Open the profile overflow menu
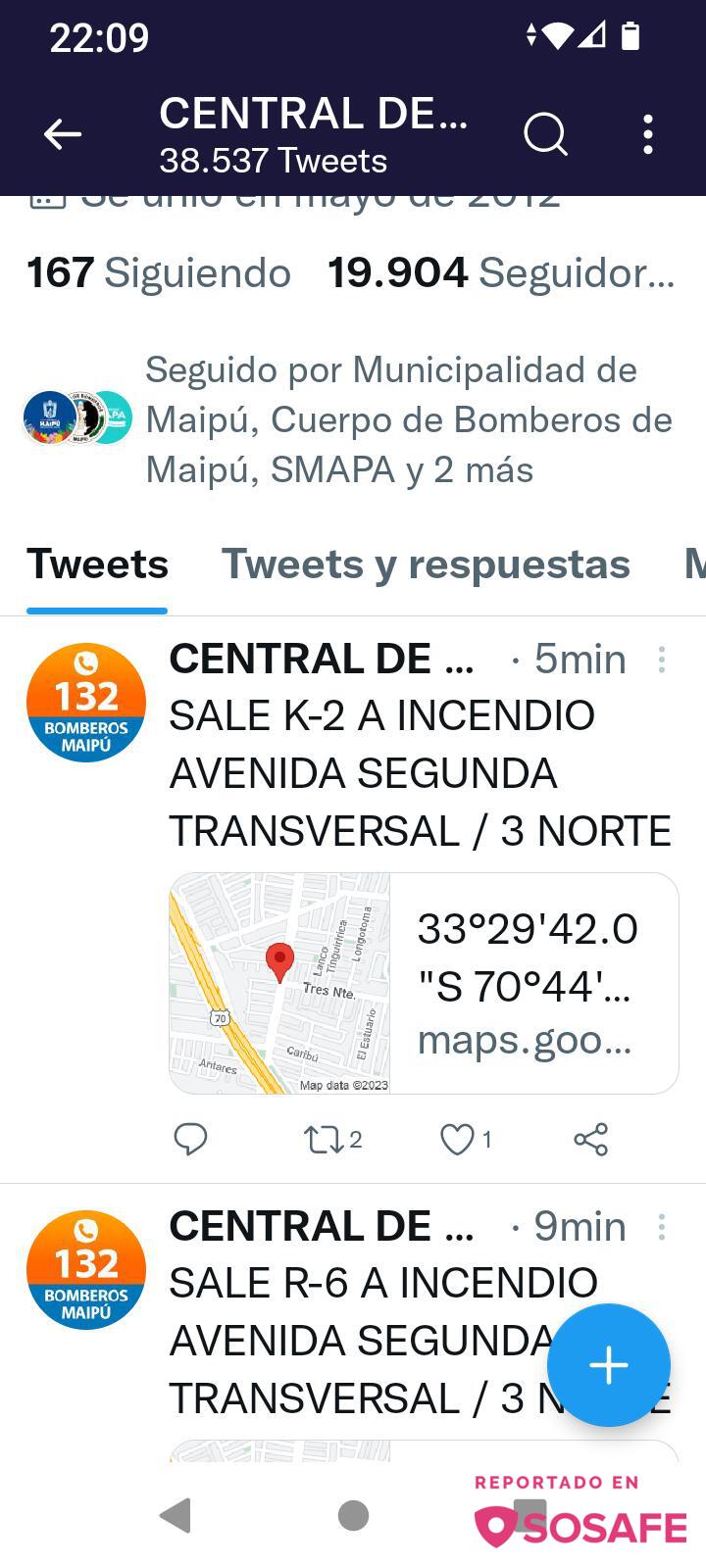 coord(647,134)
